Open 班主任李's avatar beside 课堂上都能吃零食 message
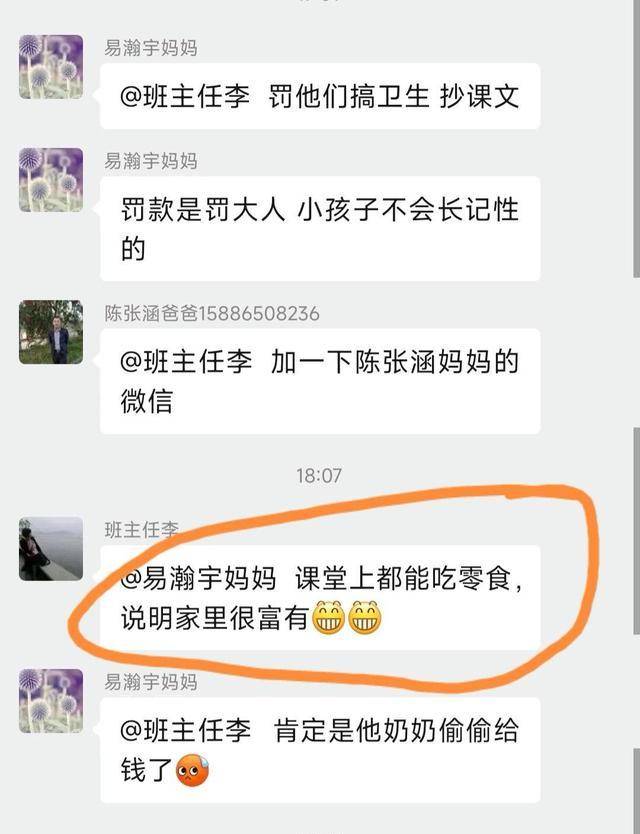The width and height of the screenshot is (640, 834). (x=51, y=549)
